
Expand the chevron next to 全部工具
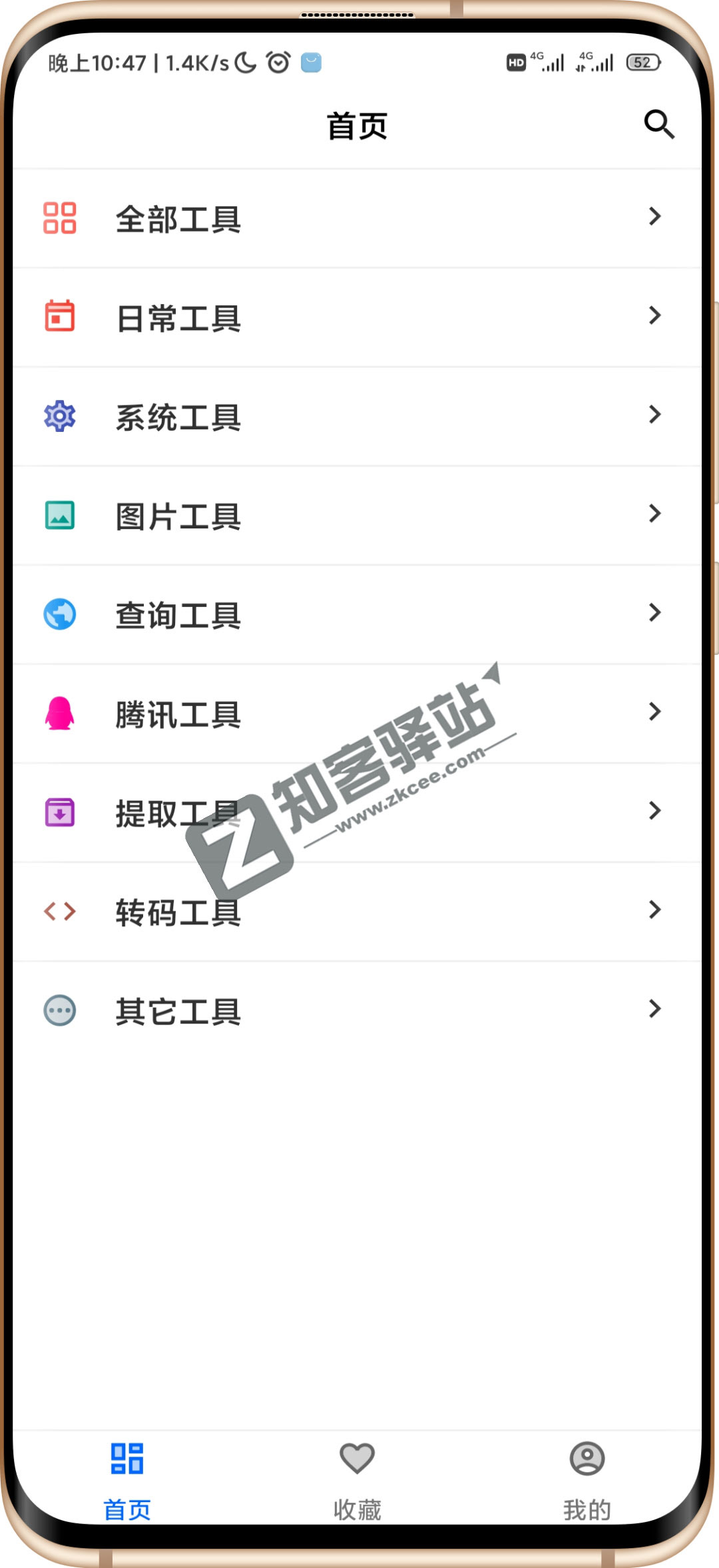[654, 218]
